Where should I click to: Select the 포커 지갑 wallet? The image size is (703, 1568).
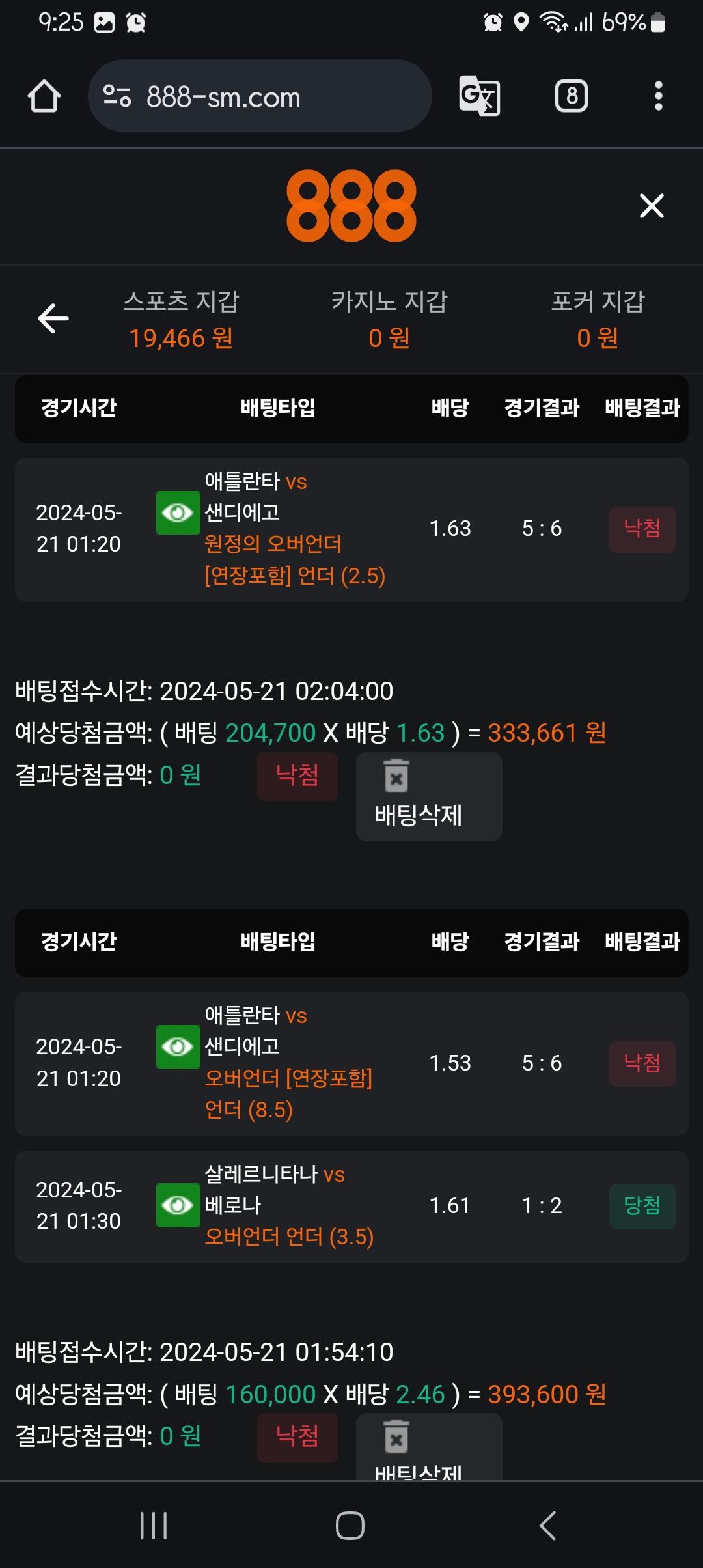tap(598, 319)
